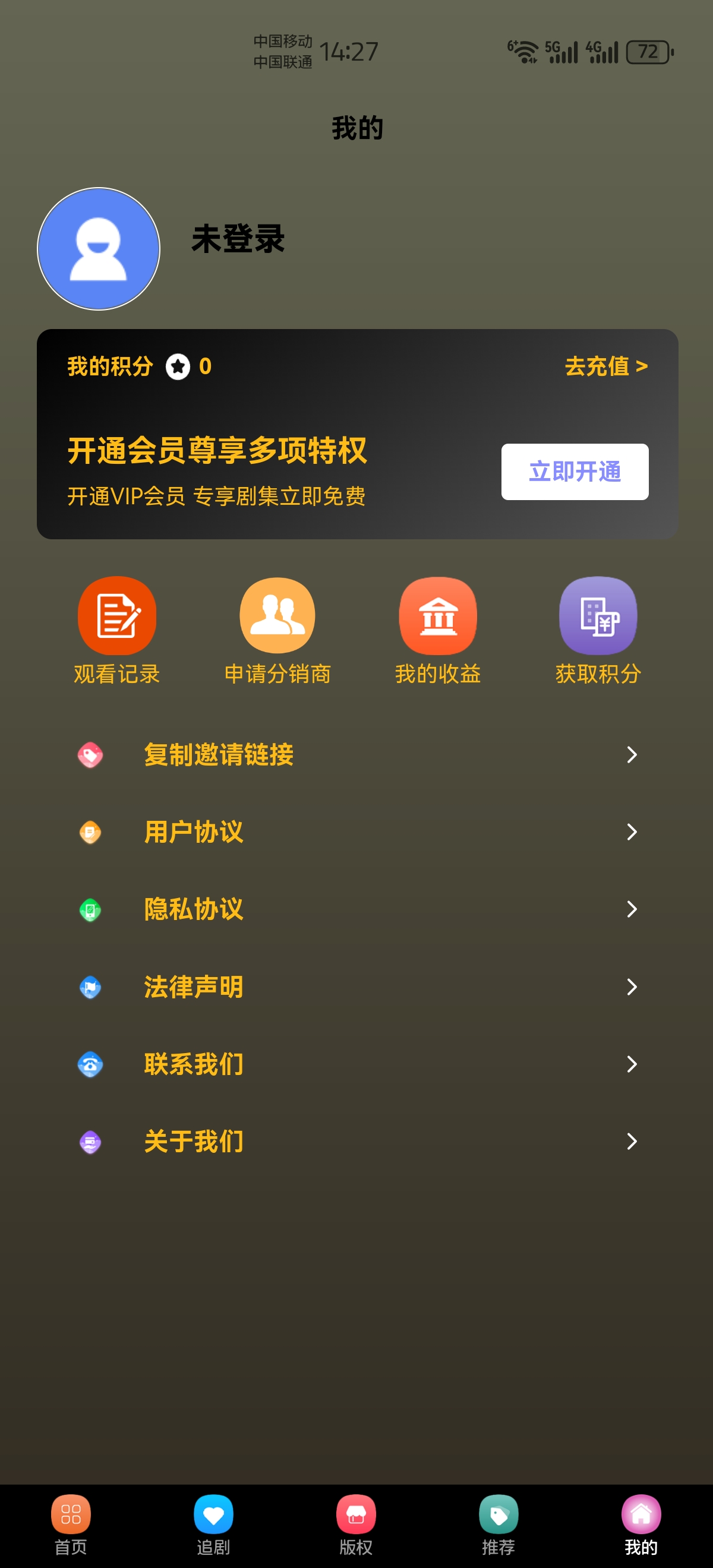713x1568 pixels.
Task: Open the 我的收益 earnings icon
Action: coord(437,615)
